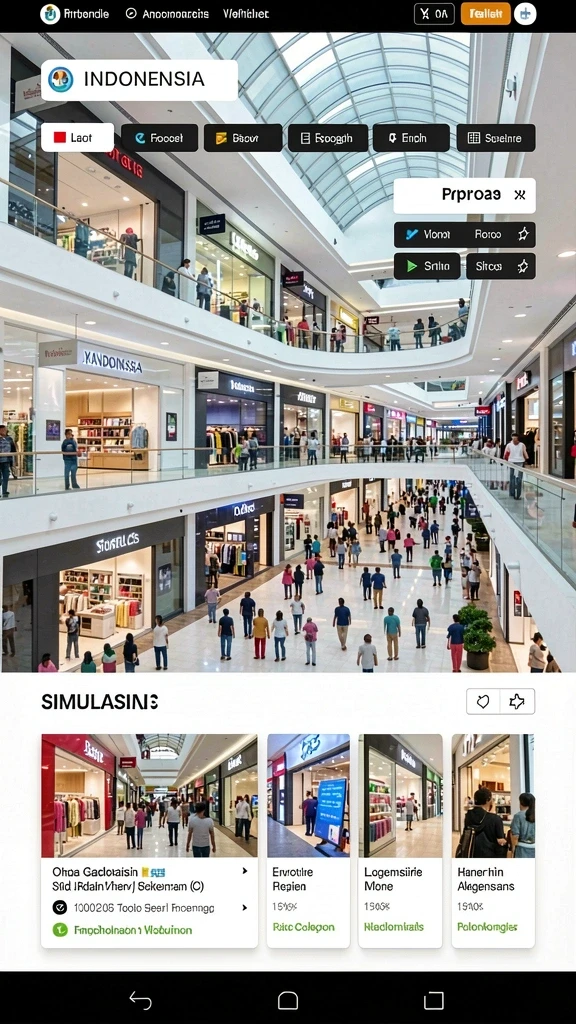
Task: Close the Prproas panel
Action: (x=520, y=195)
